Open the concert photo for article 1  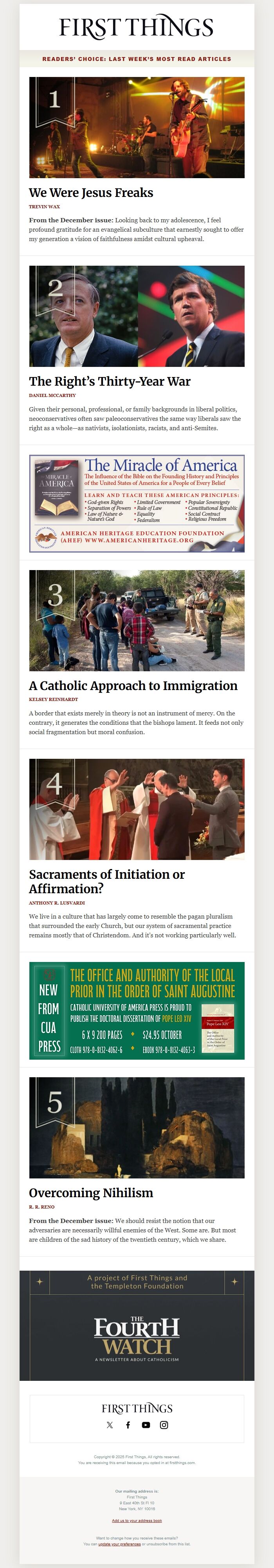pyautogui.click(x=137, y=127)
